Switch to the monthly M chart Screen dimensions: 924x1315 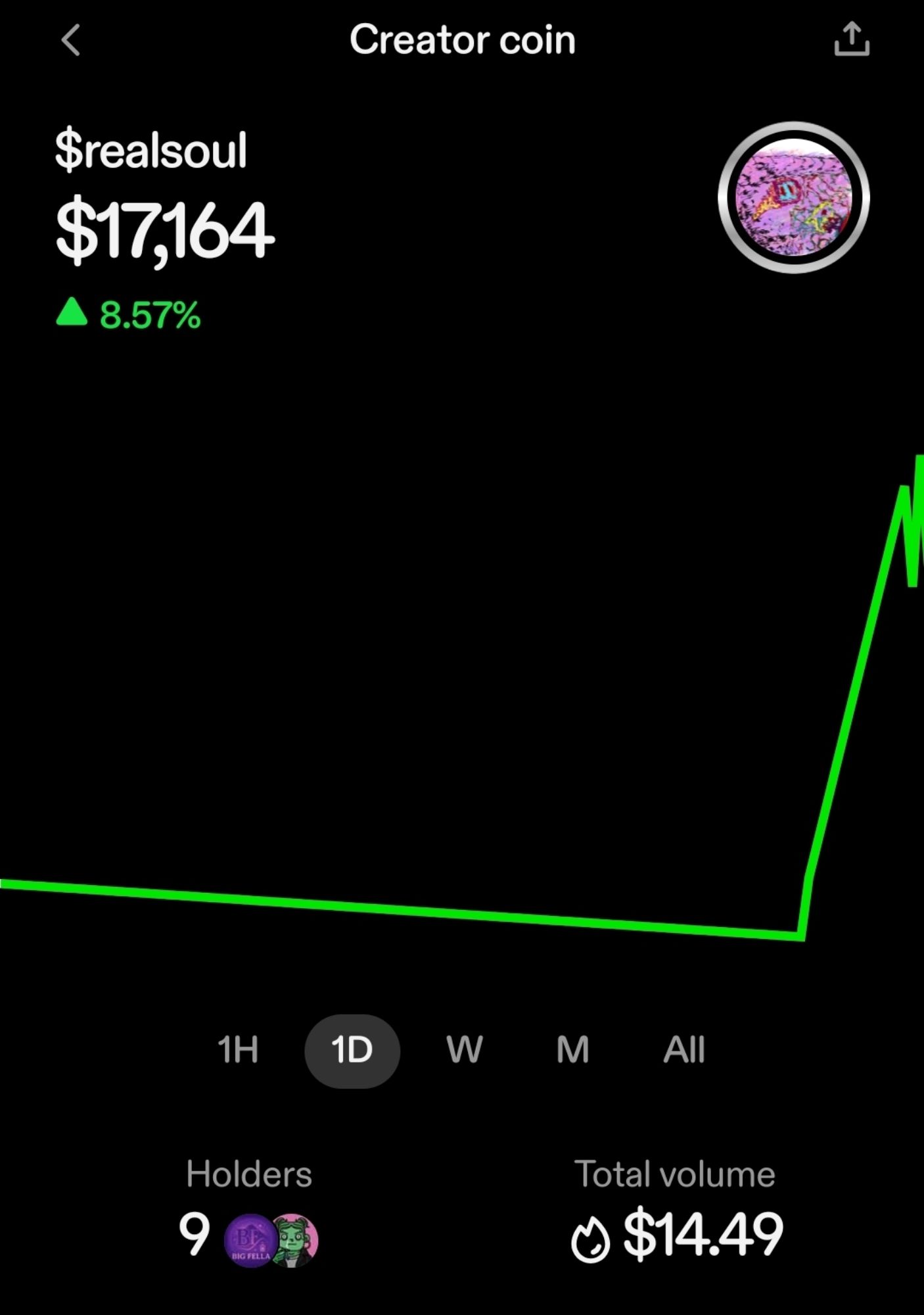[x=572, y=1050]
